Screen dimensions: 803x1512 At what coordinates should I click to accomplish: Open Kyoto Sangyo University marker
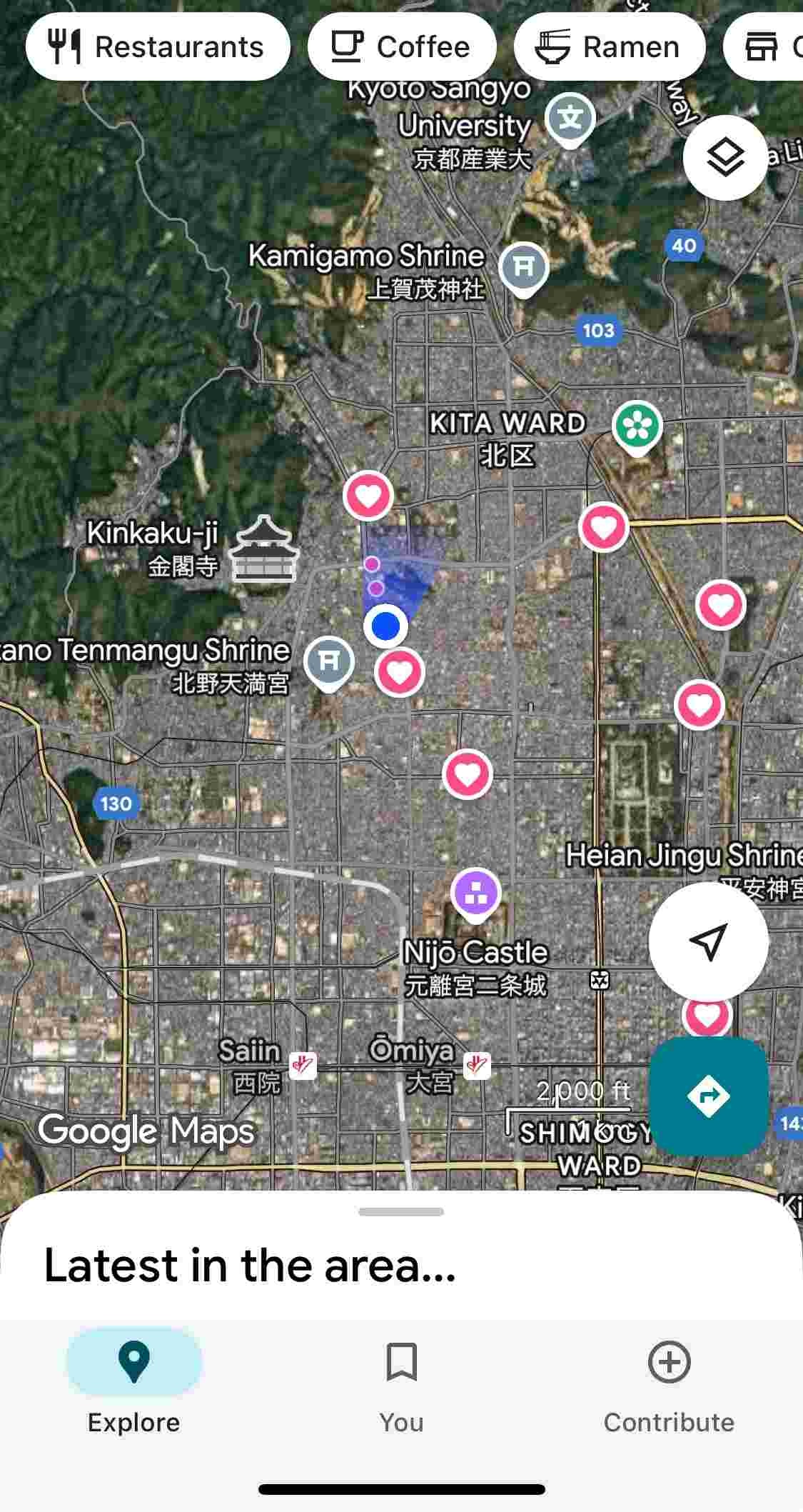[x=570, y=118]
